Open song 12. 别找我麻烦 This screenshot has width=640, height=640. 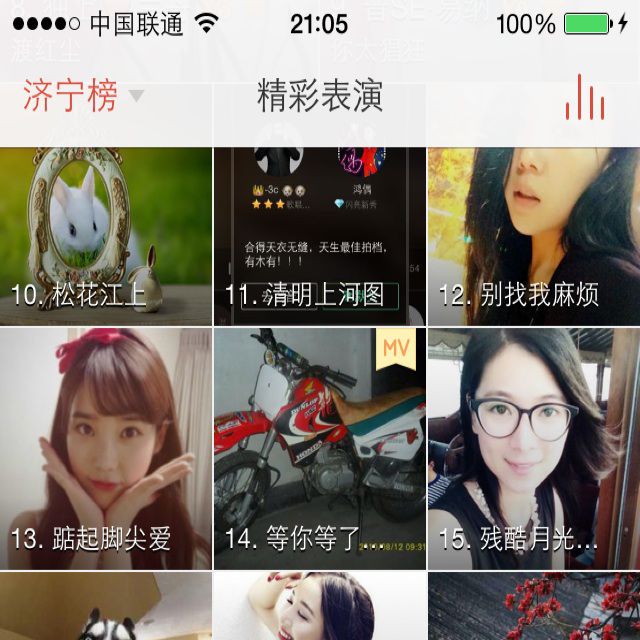point(534,235)
